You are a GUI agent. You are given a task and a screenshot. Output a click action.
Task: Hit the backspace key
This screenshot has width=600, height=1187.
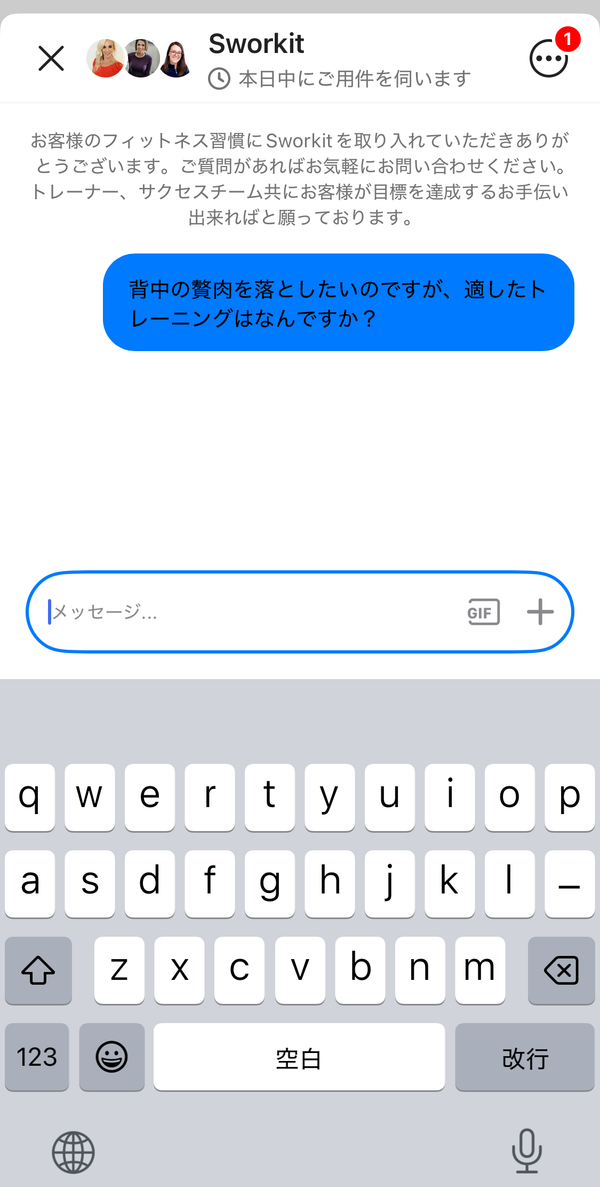561,970
